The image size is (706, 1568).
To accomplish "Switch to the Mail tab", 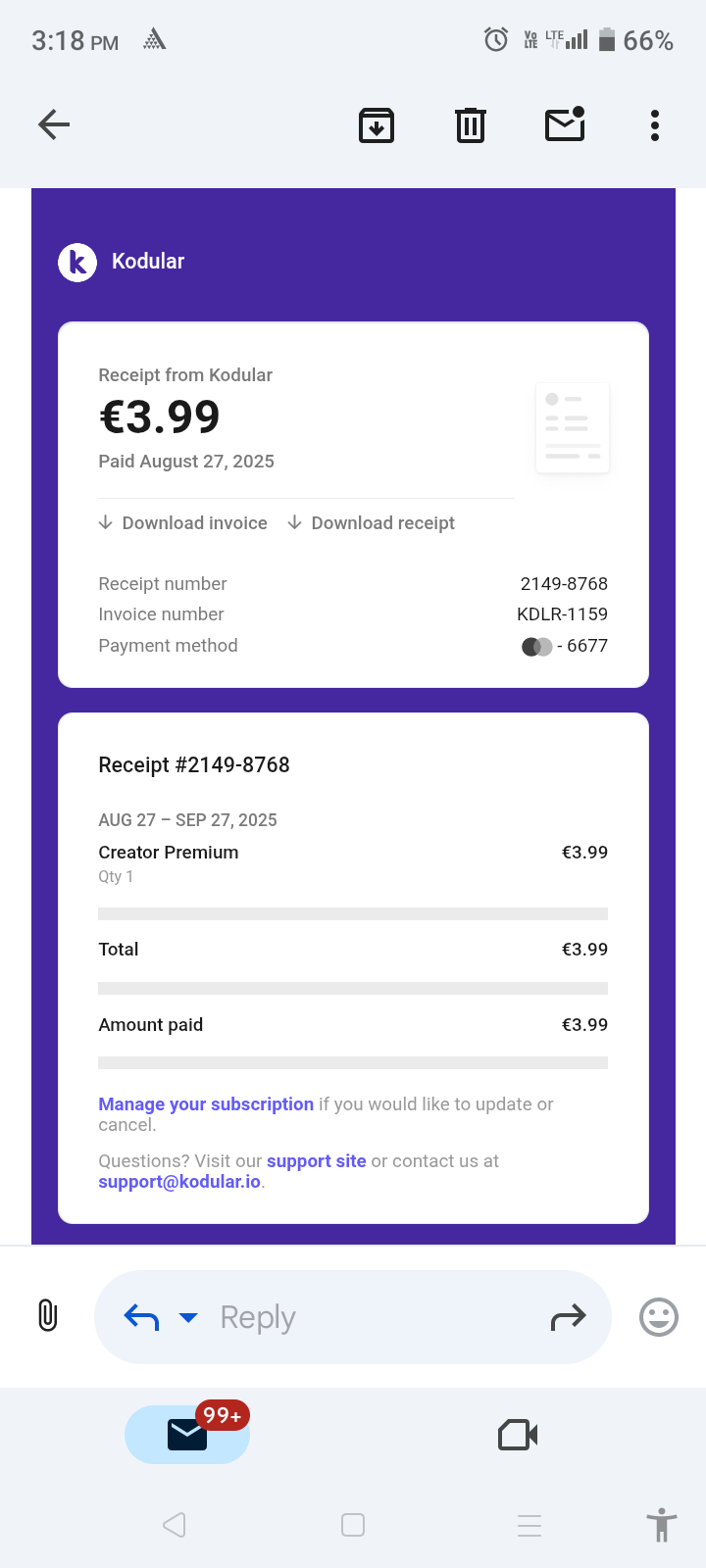I will (x=187, y=1435).
